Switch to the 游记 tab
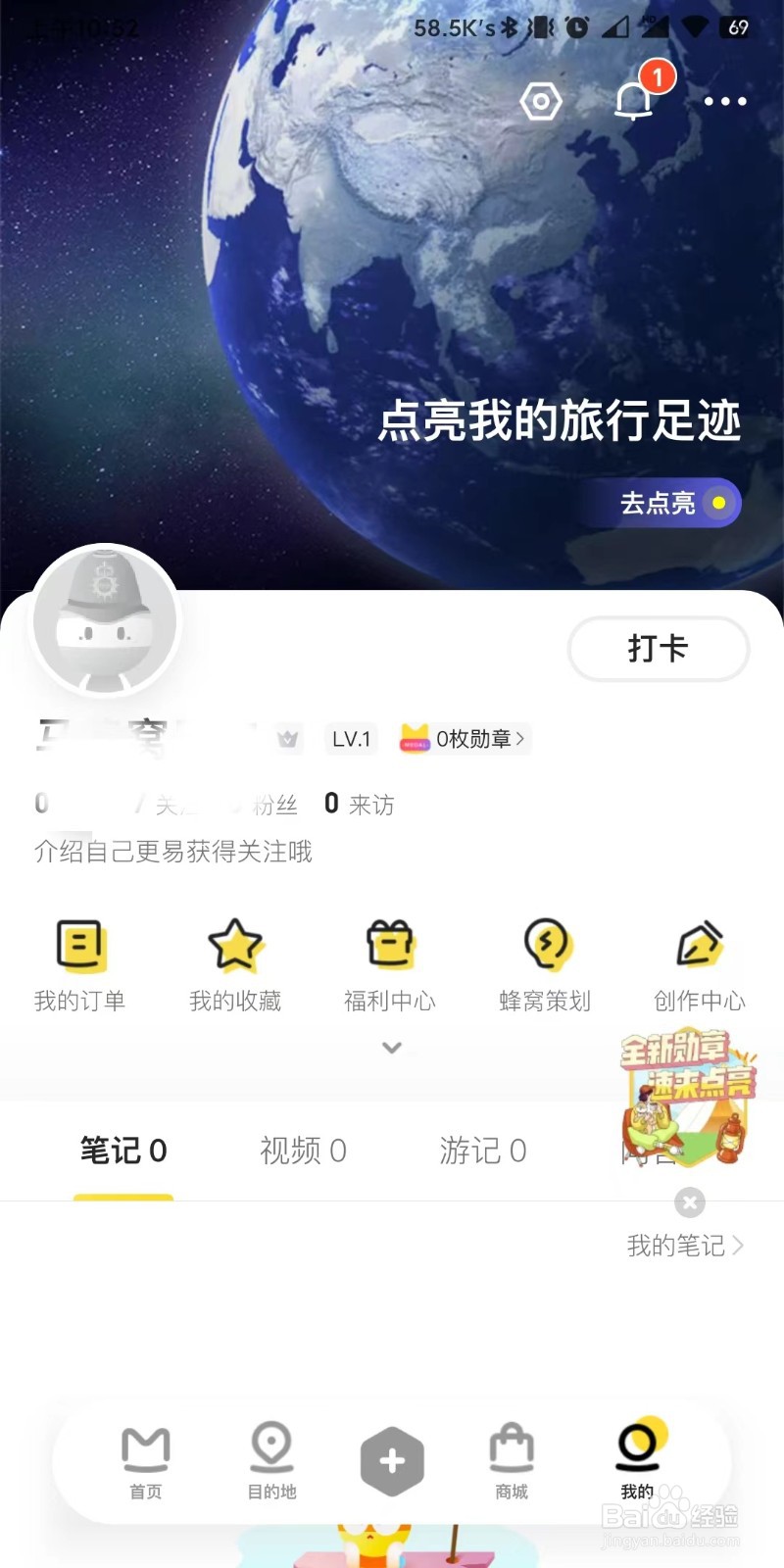The width and height of the screenshot is (784, 1568). (482, 1151)
